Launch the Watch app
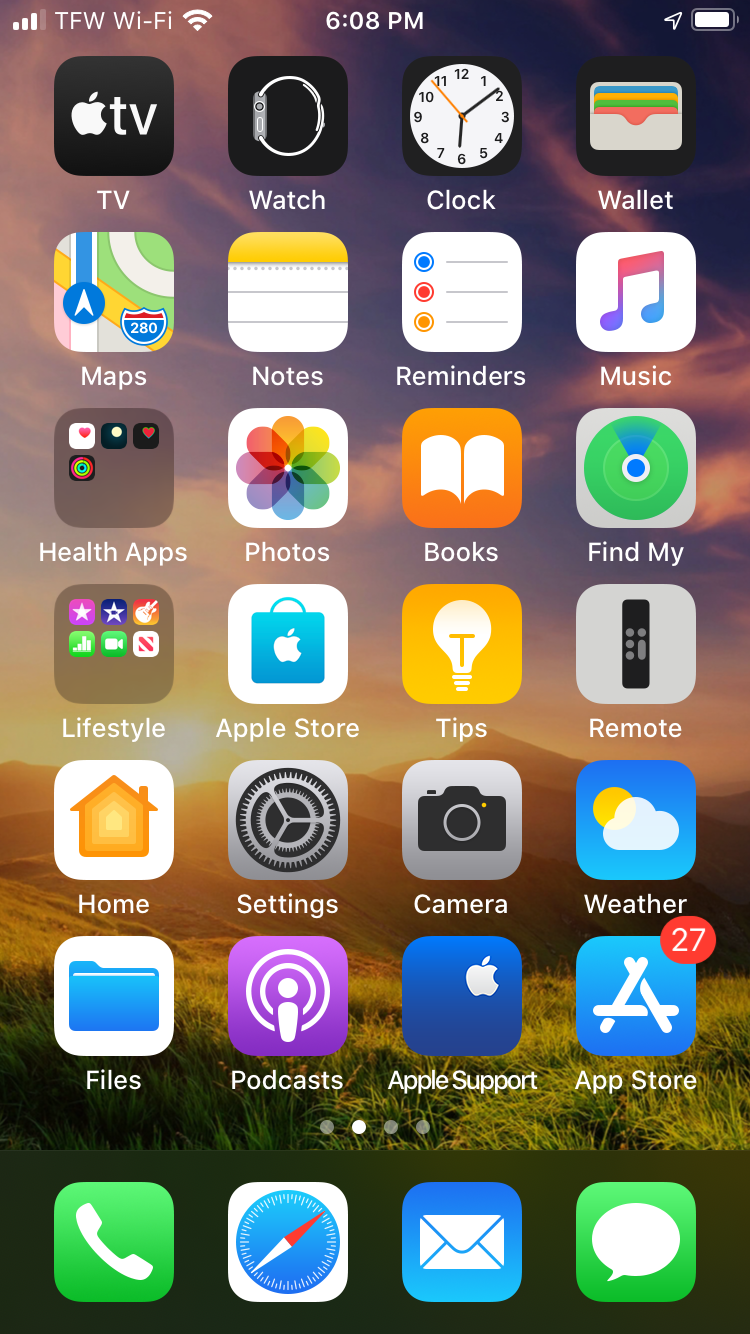 point(288,116)
